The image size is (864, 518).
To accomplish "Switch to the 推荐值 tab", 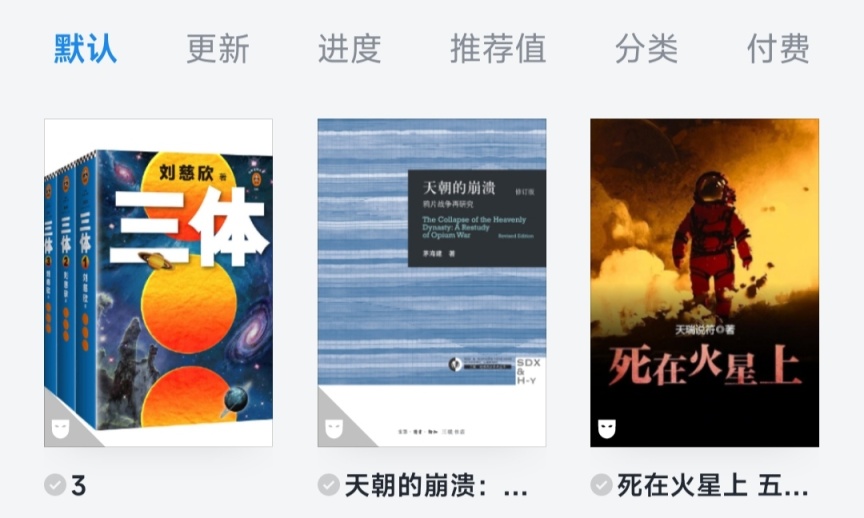I will click(x=497, y=48).
